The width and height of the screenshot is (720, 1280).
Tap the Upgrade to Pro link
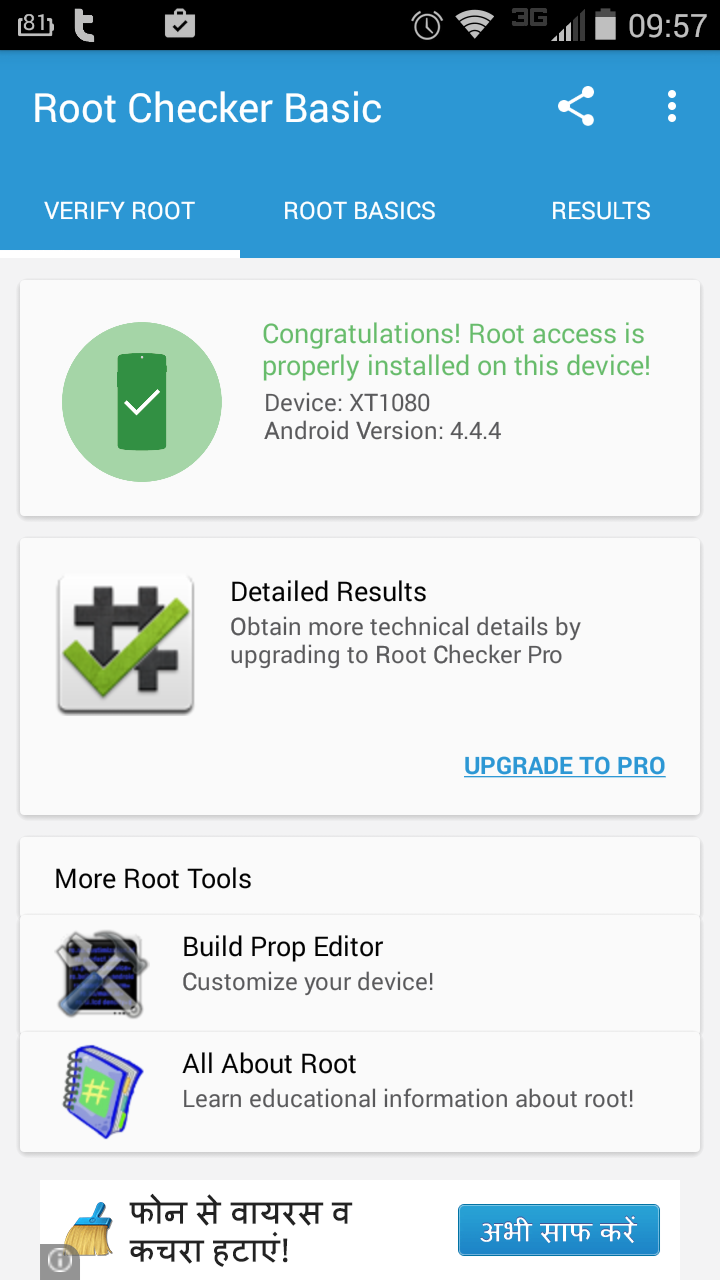564,766
